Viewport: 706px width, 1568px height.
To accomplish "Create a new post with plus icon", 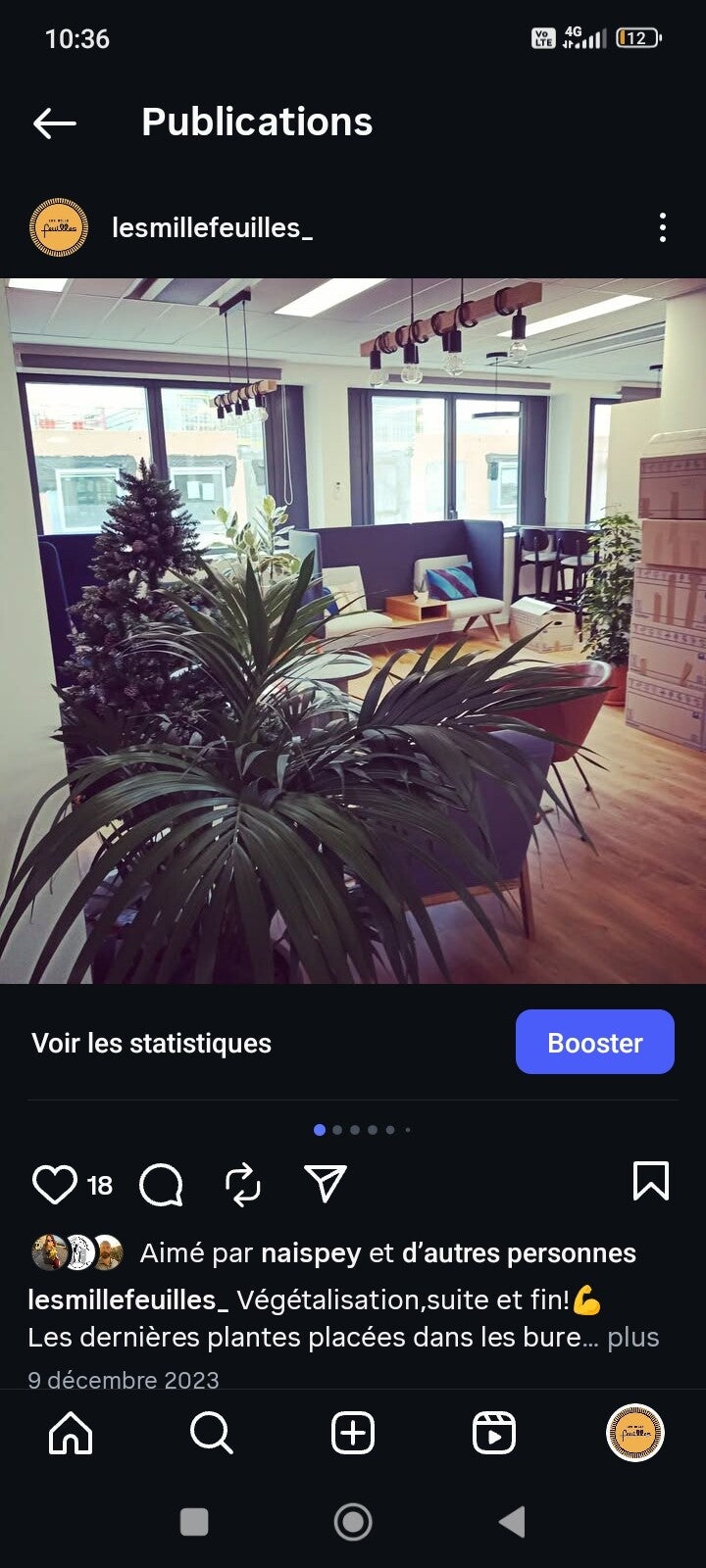I will click(x=353, y=1434).
